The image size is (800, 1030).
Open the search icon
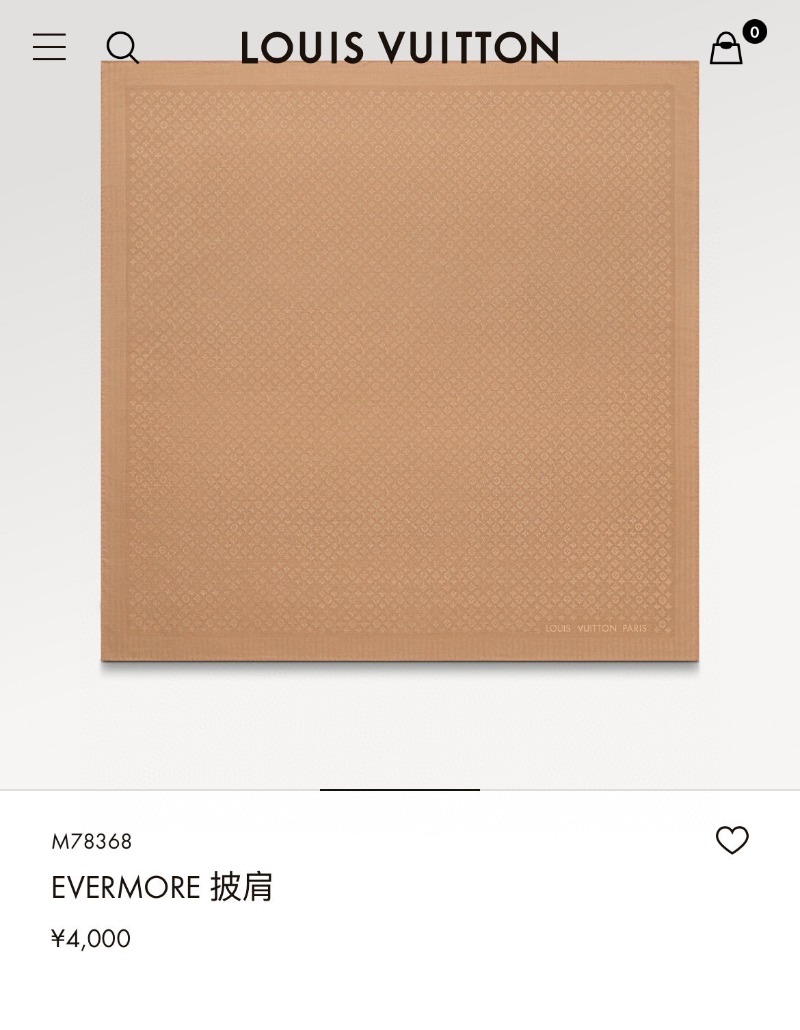(122, 47)
